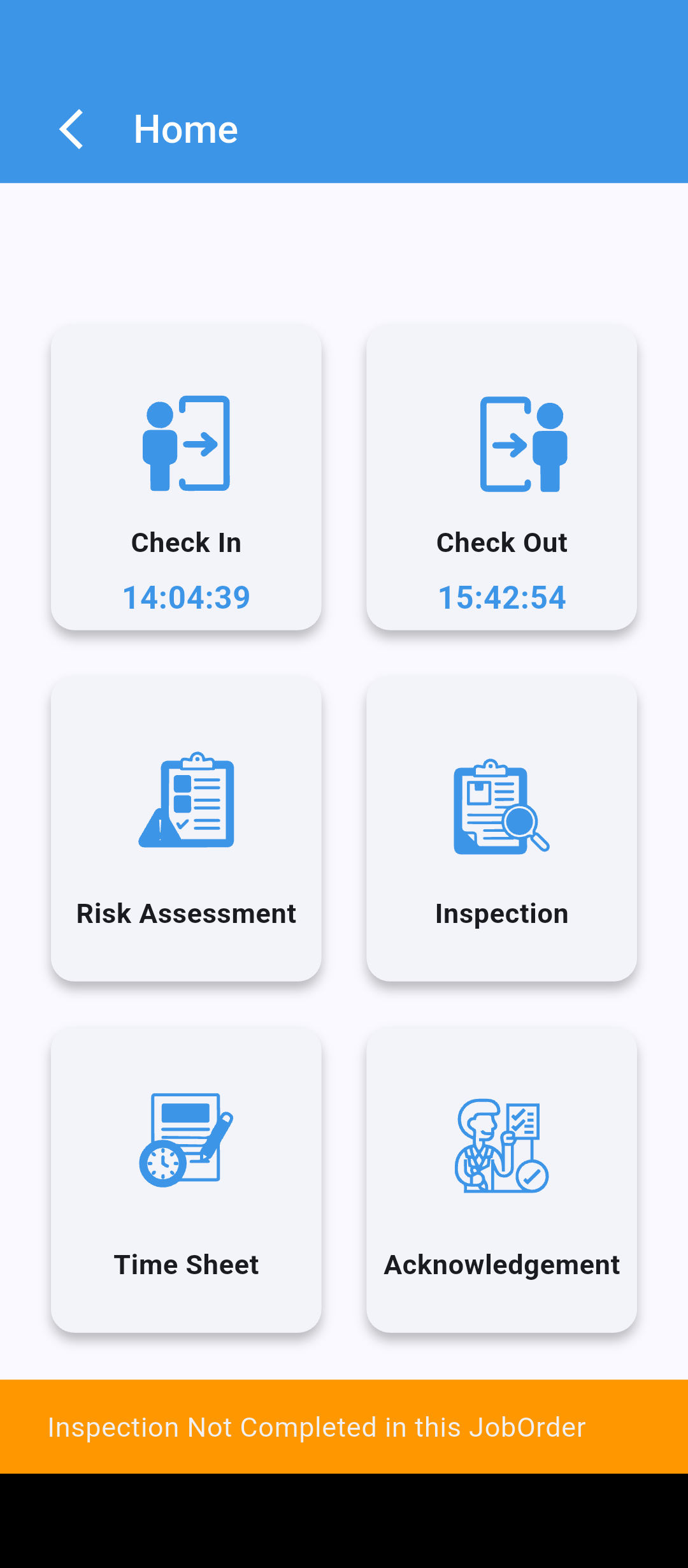Open the Time Sheet card
688x1568 pixels.
click(186, 1179)
